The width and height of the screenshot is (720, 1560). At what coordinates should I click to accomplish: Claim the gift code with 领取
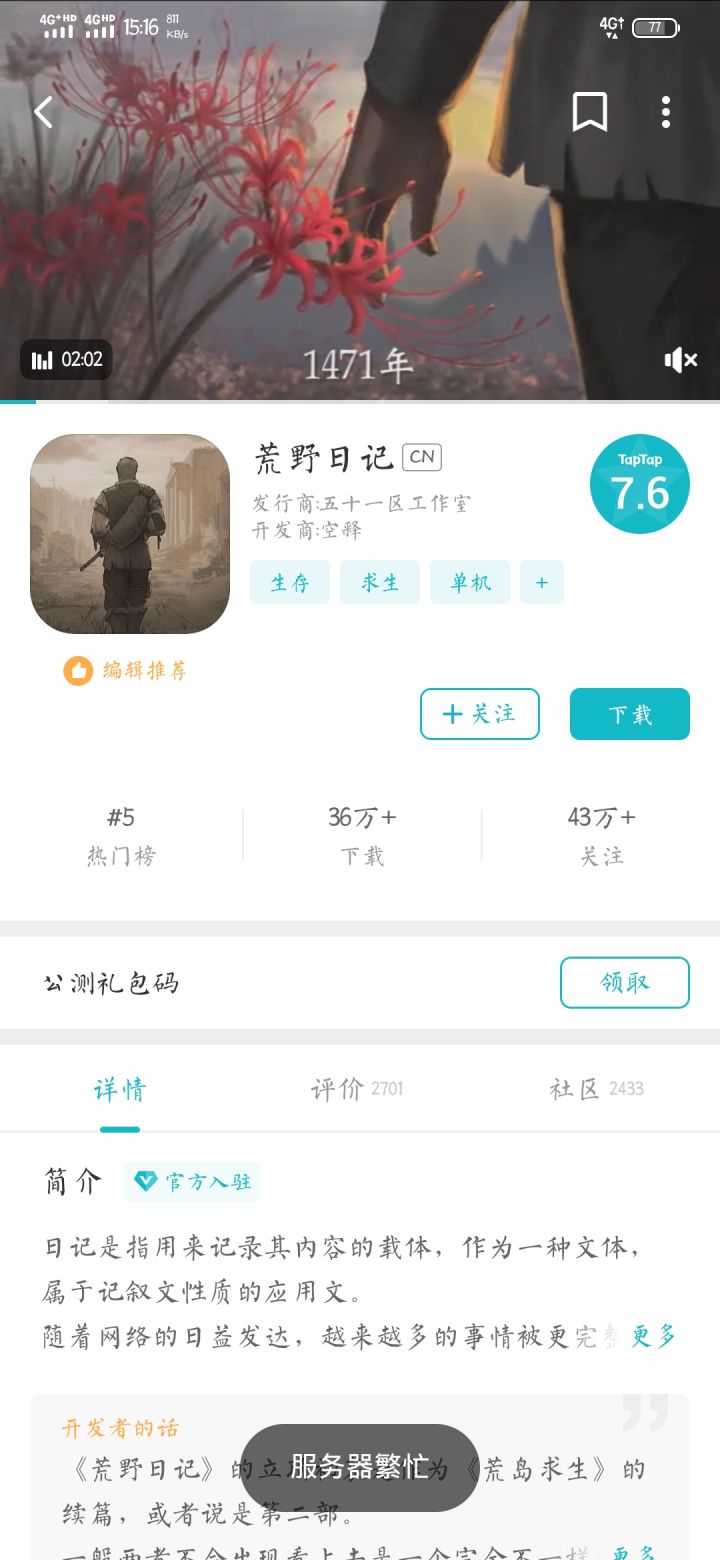tap(624, 982)
